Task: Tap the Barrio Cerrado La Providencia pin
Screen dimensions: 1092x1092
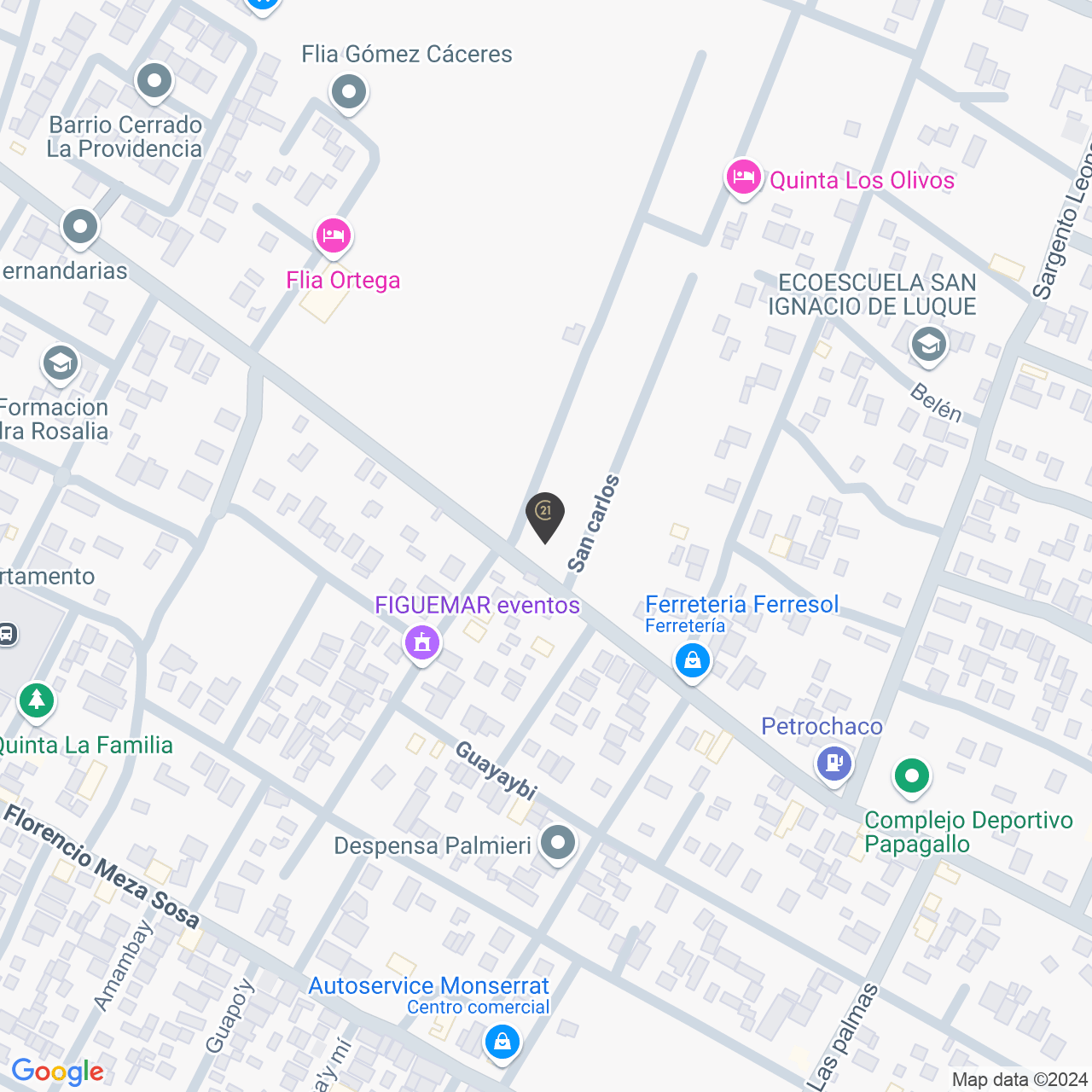Action: (154, 83)
